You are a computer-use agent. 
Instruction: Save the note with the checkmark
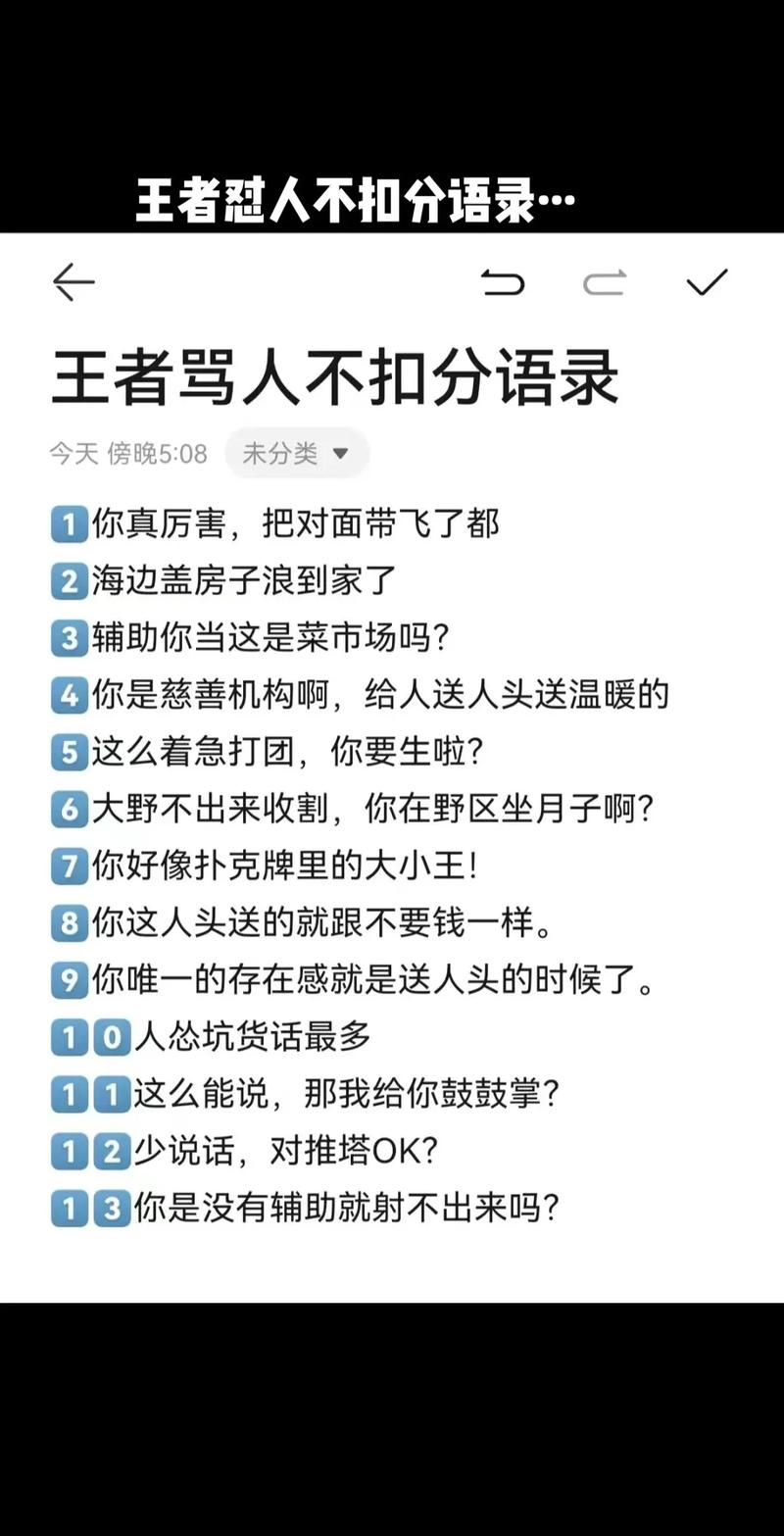(x=707, y=282)
